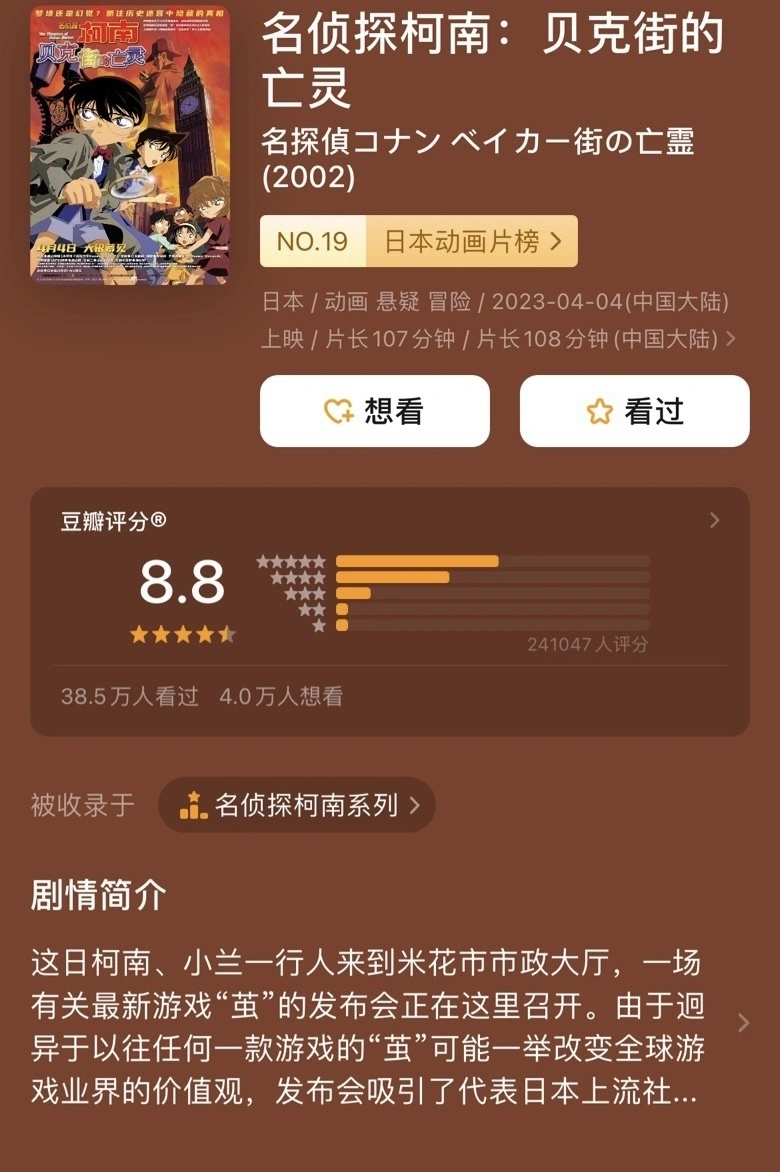780x1172 pixels.
Task: Open the NO.19 日本动画片榜 ranking
Action: point(418,241)
